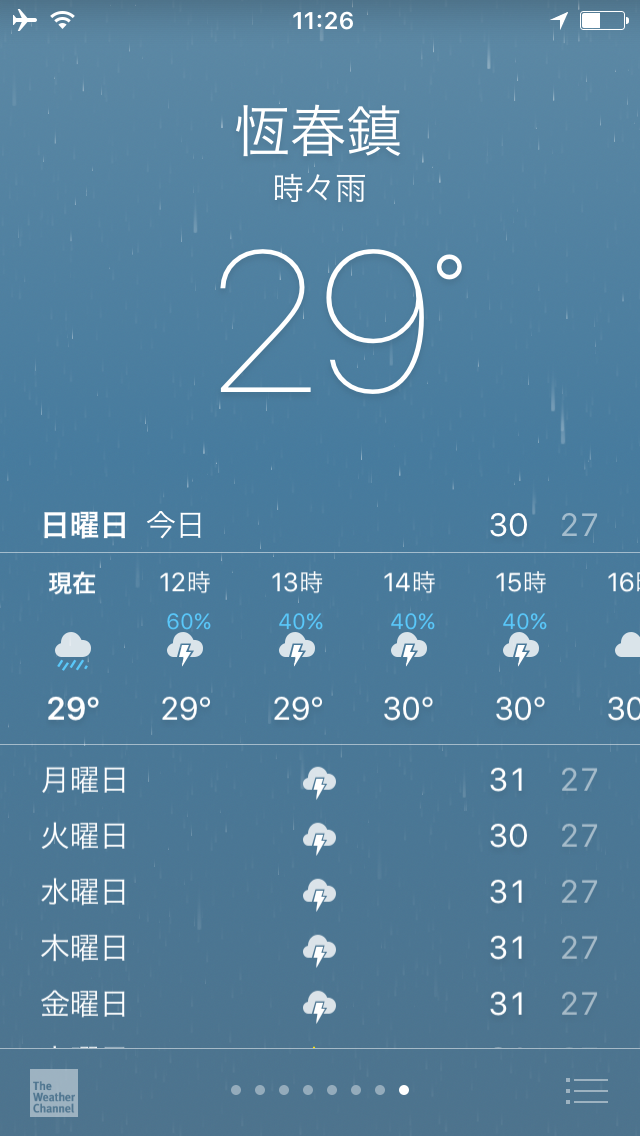Open The Weather Channel link
The height and width of the screenshot is (1136, 640).
[54, 1093]
